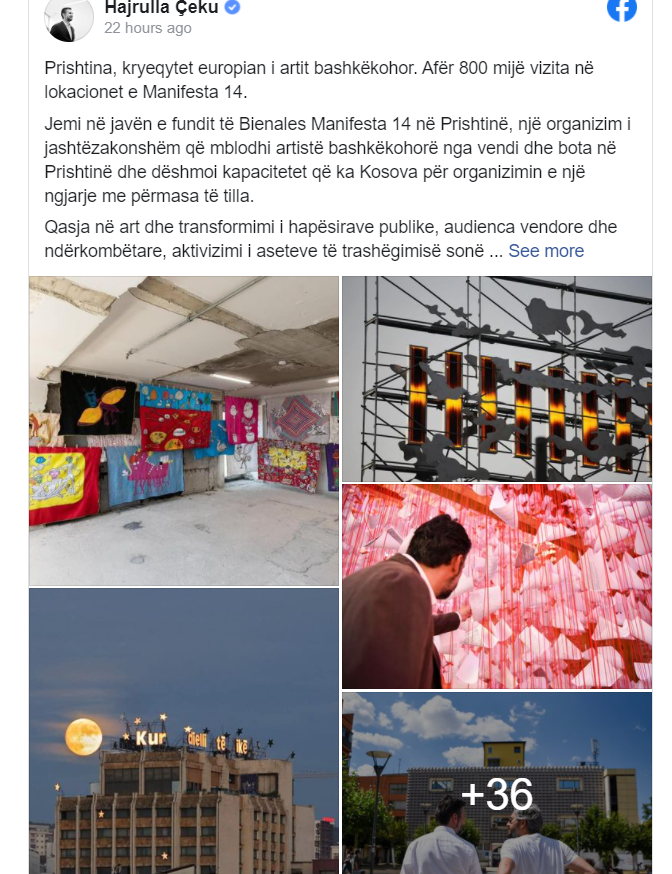View the +36 more photos tile
The width and height of the screenshot is (672, 874).
[497, 783]
